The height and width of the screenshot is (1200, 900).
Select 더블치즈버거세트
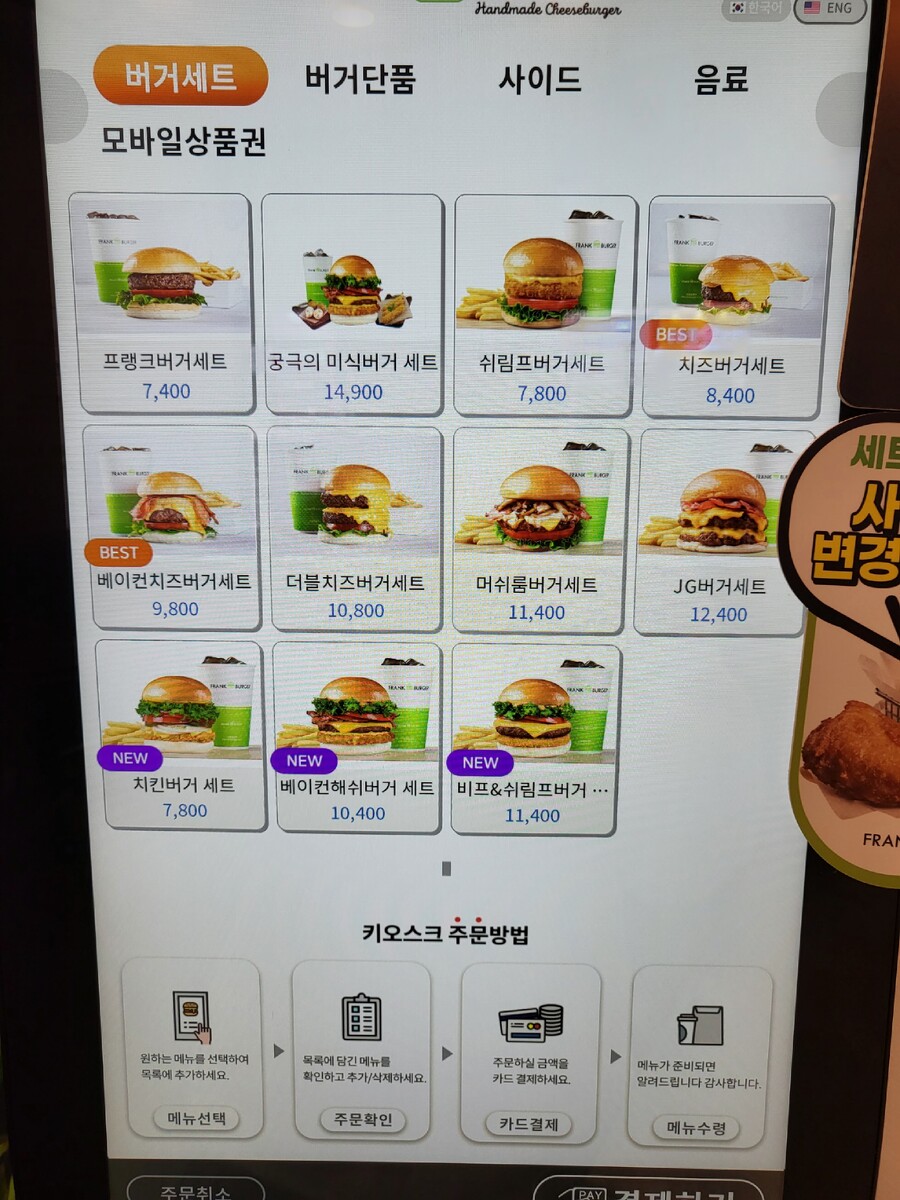pyautogui.click(x=355, y=530)
